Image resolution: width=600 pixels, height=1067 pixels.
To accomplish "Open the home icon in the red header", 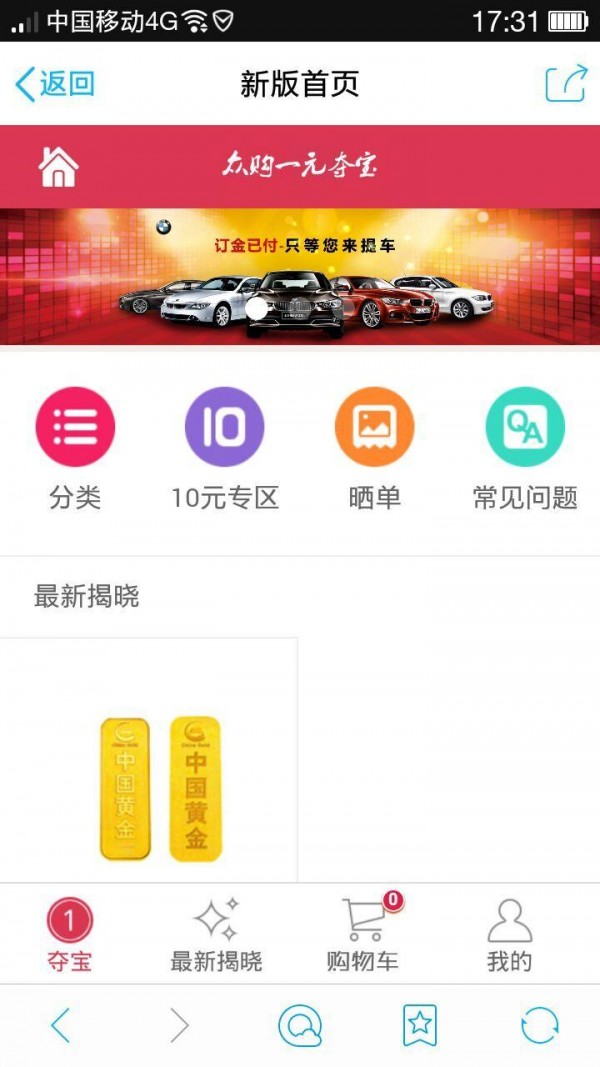I will 58,166.
